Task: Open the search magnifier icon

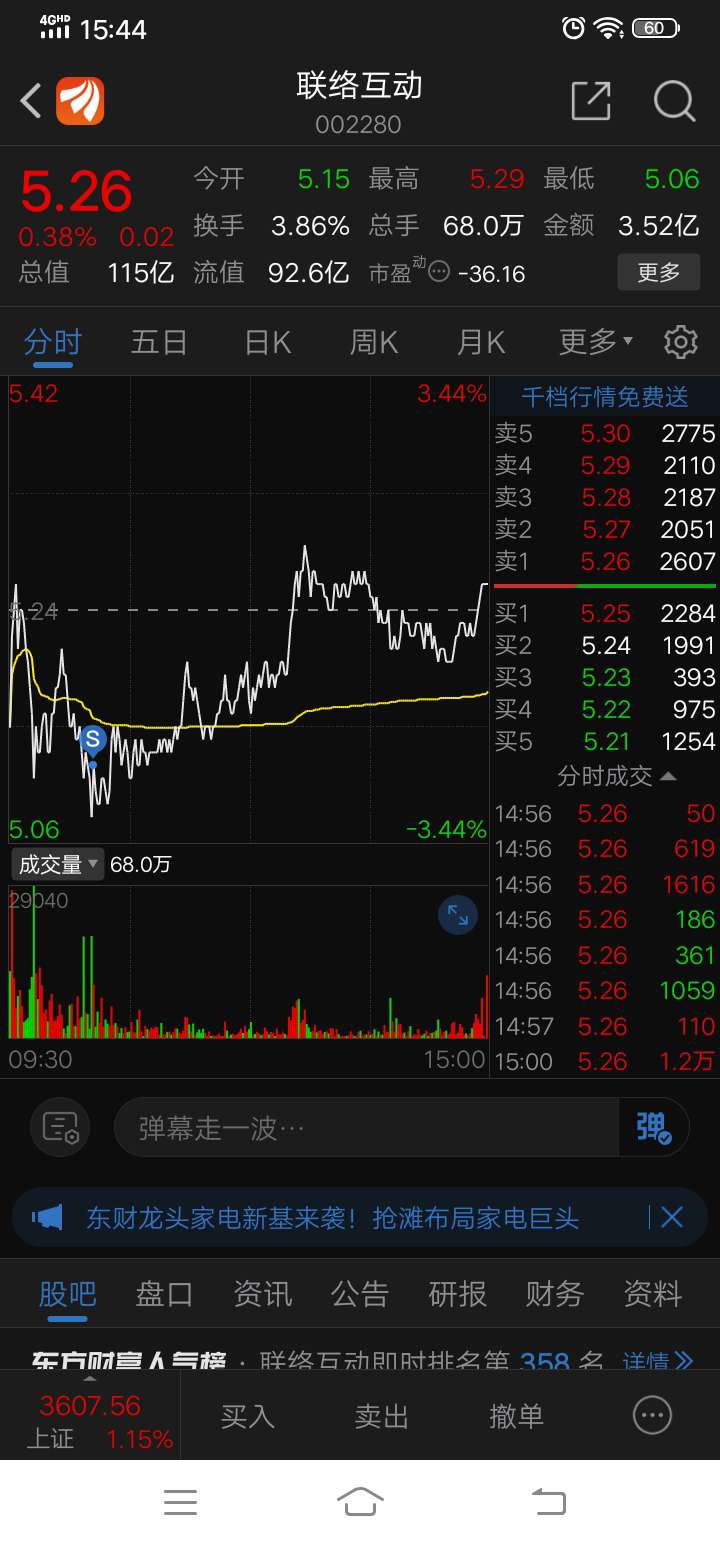Action: click(674, 101)
